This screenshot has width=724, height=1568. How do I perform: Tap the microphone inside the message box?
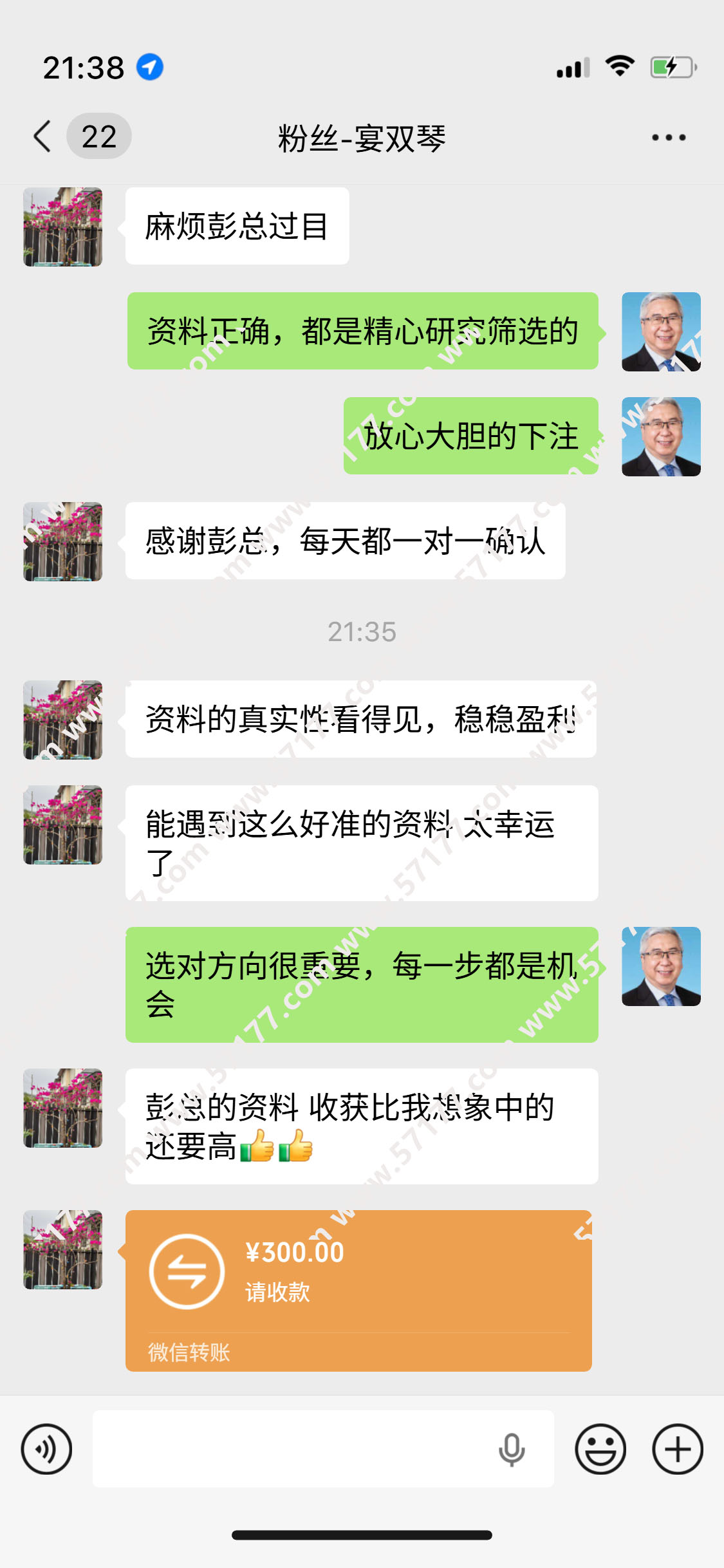(x=512, y=1449)
